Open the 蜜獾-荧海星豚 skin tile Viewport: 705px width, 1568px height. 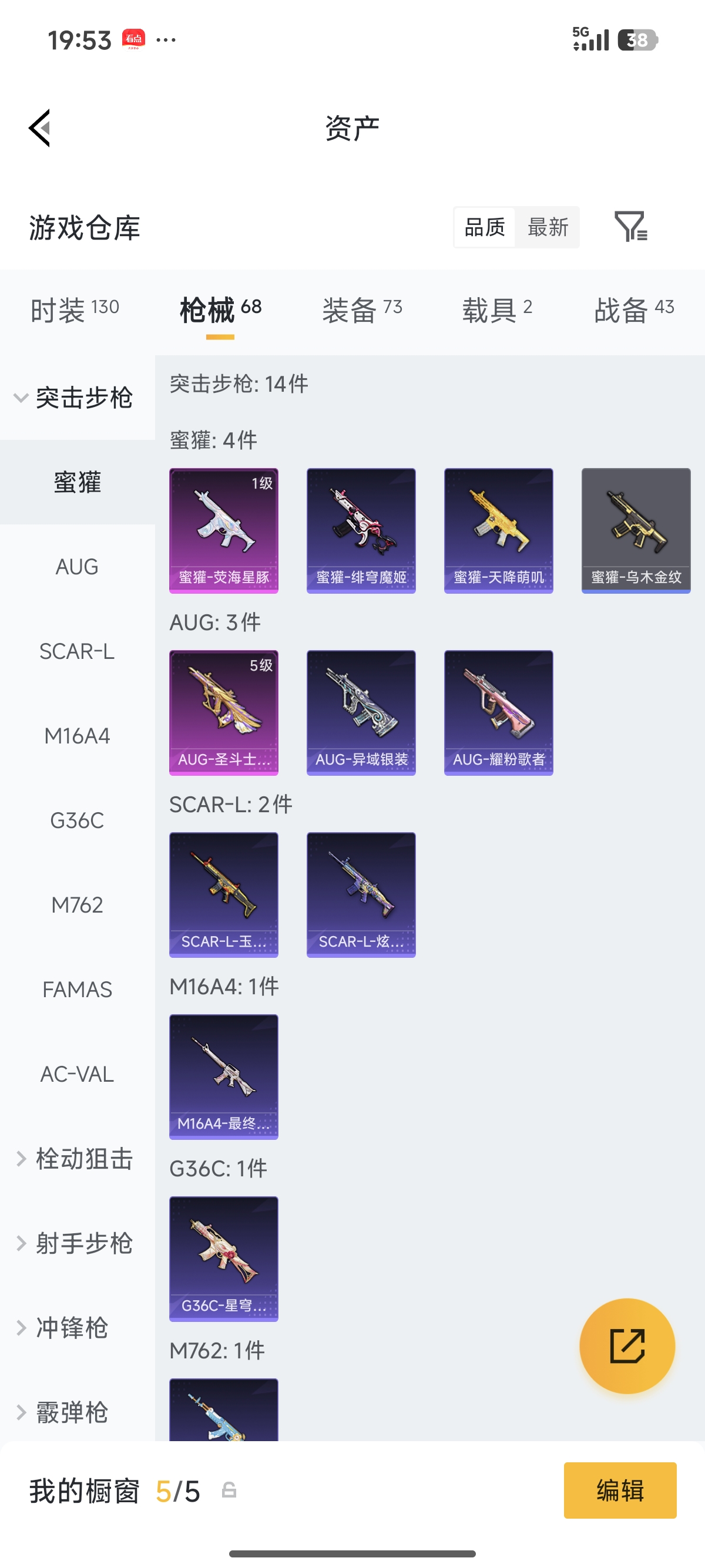(223, 531)
